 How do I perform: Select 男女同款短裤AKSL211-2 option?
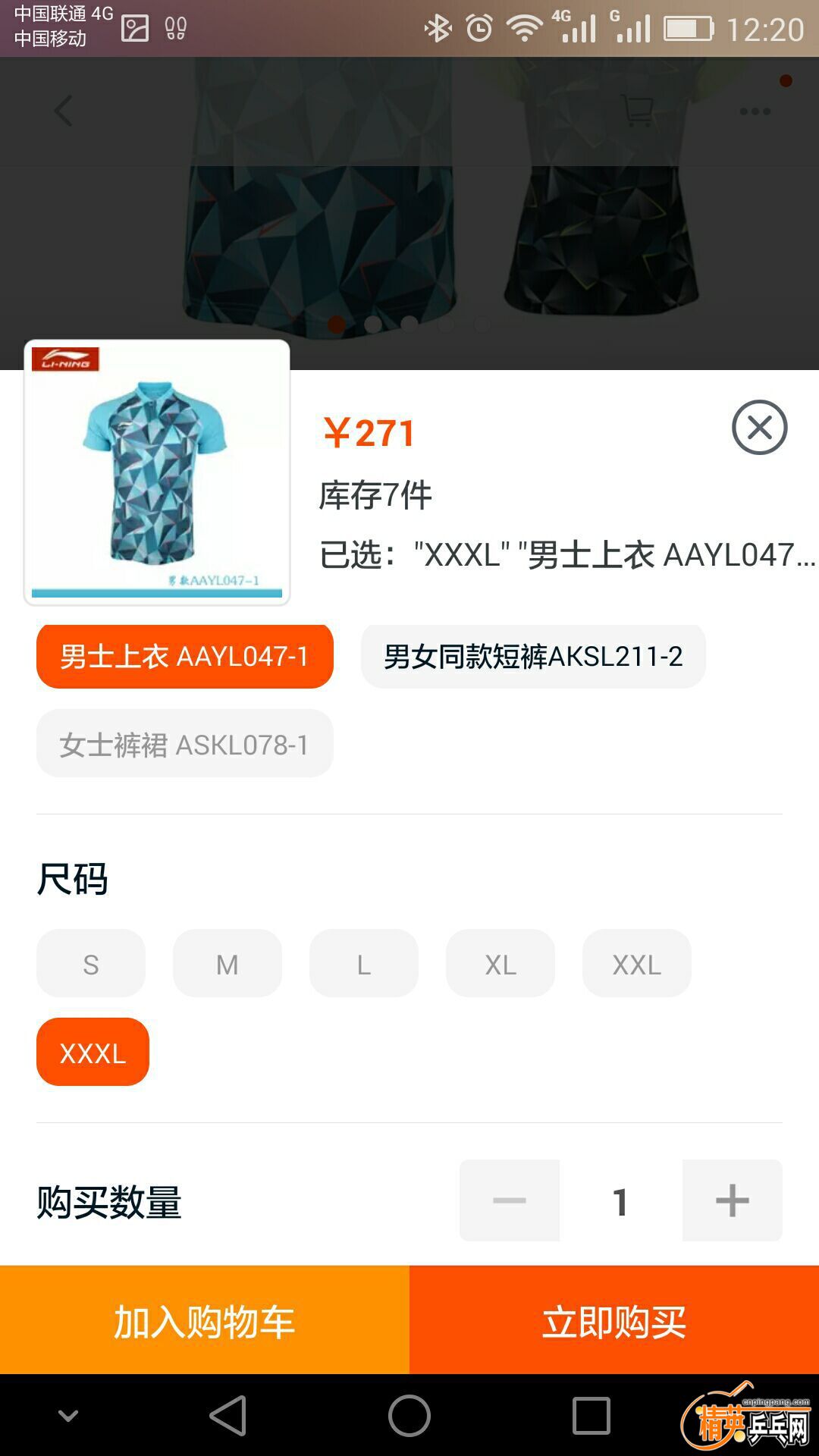[x=533, y=657]
